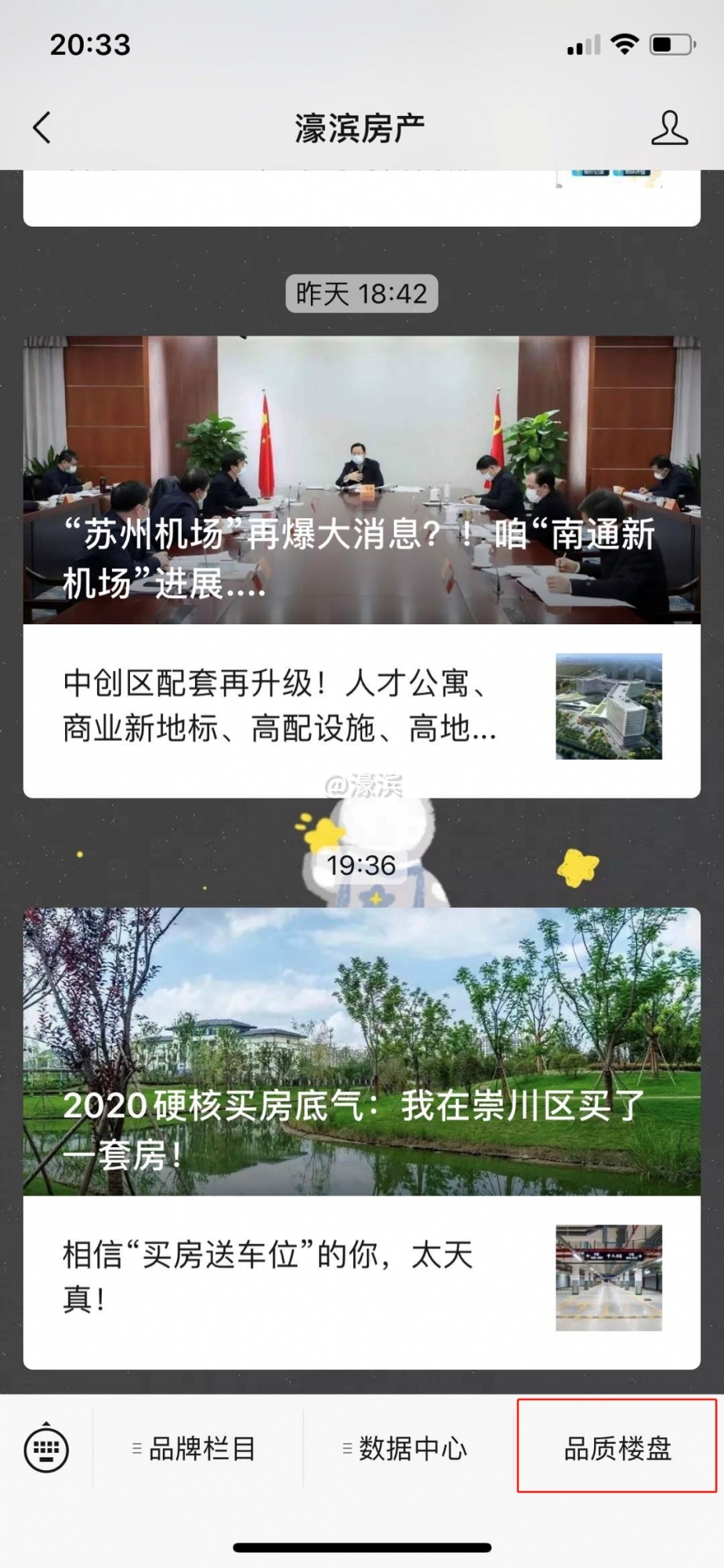Tap the 昨天 18:42 timestamp
Image resolution: width=724 pixels, height=1568 pixels.
(x=360, y=294)
